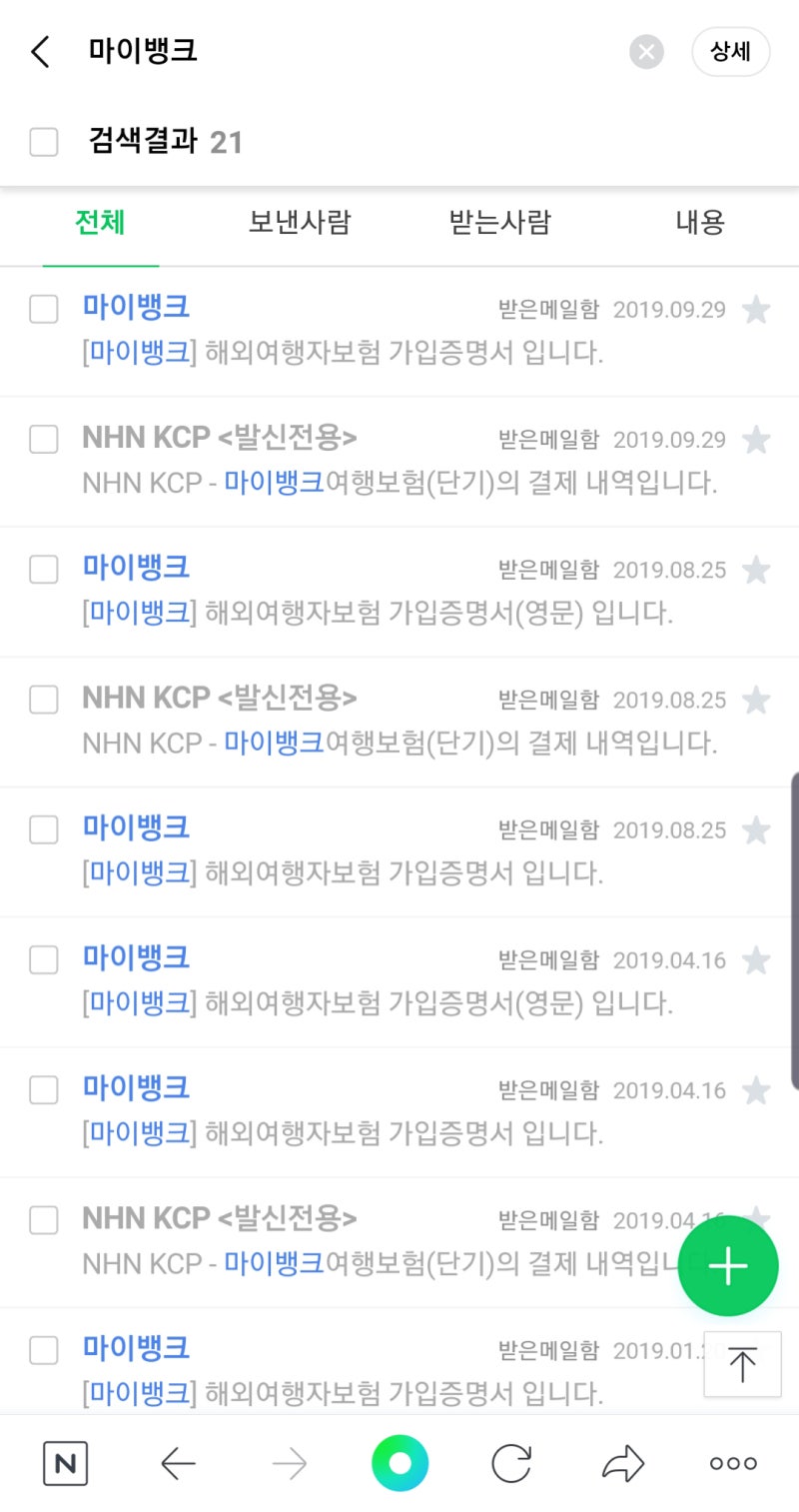The height and width of the screenshot is (1512, 799).
Task: Open 상세 detailed search options
Action: coord(730,52)
